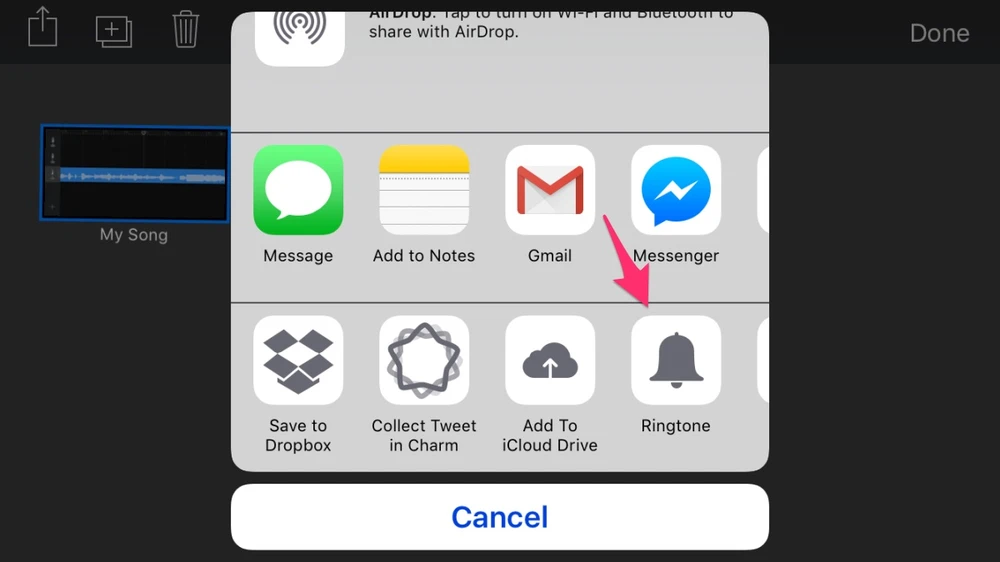Viewport: 1000px width, 562px height.
Task: Choose Add to Notes
Action: point(424,190)
